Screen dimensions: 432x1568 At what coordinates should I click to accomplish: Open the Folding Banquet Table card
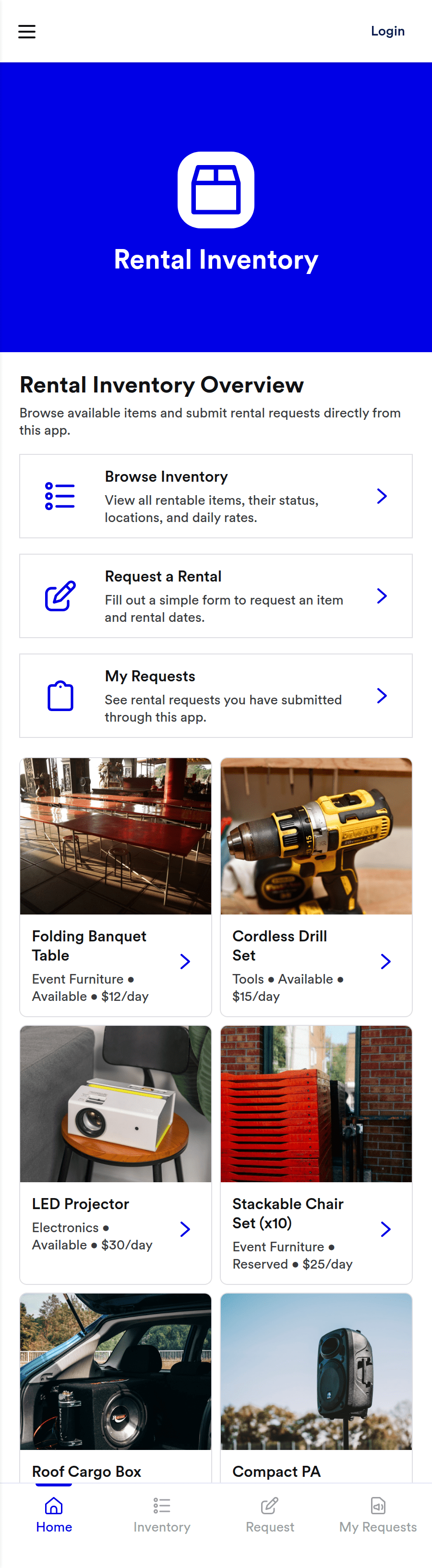coord(116,886)
